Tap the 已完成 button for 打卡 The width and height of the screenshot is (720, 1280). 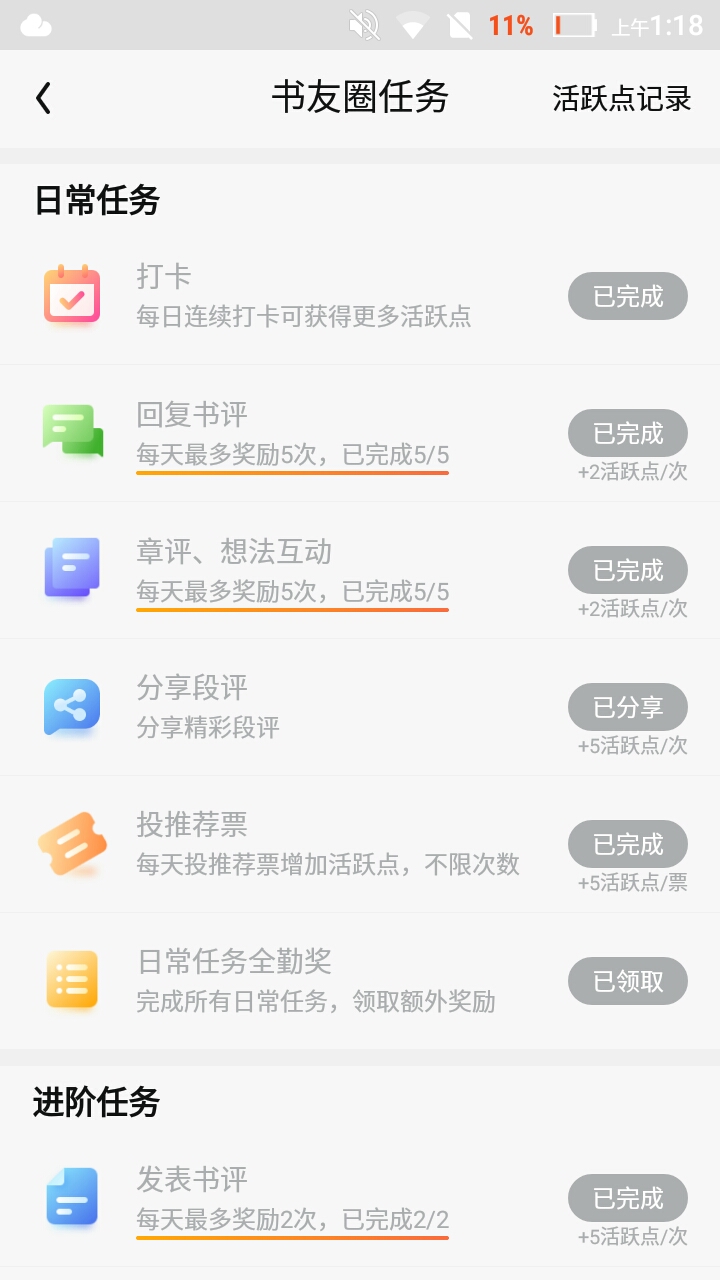[x=628, y=296]
